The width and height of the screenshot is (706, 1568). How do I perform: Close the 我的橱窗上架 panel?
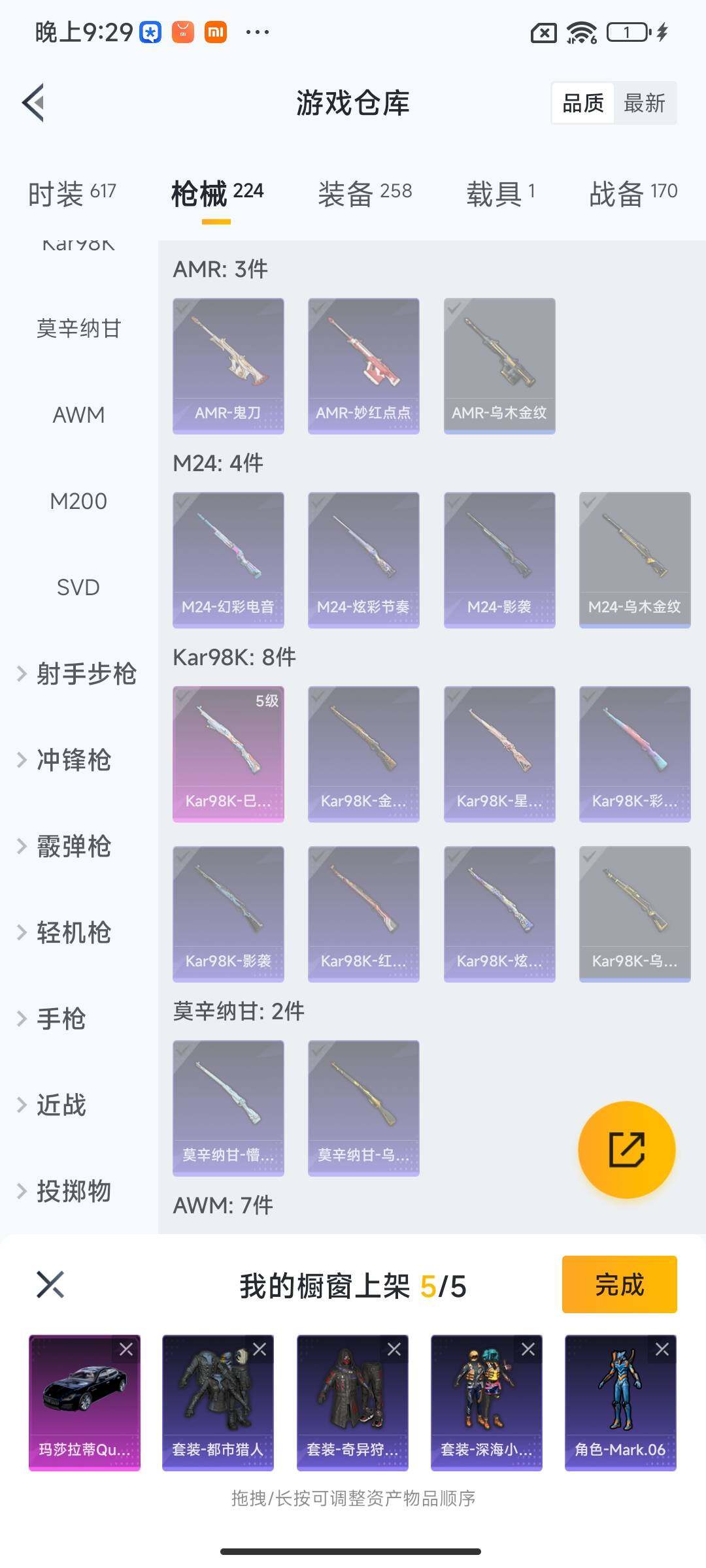point(50,1284)
